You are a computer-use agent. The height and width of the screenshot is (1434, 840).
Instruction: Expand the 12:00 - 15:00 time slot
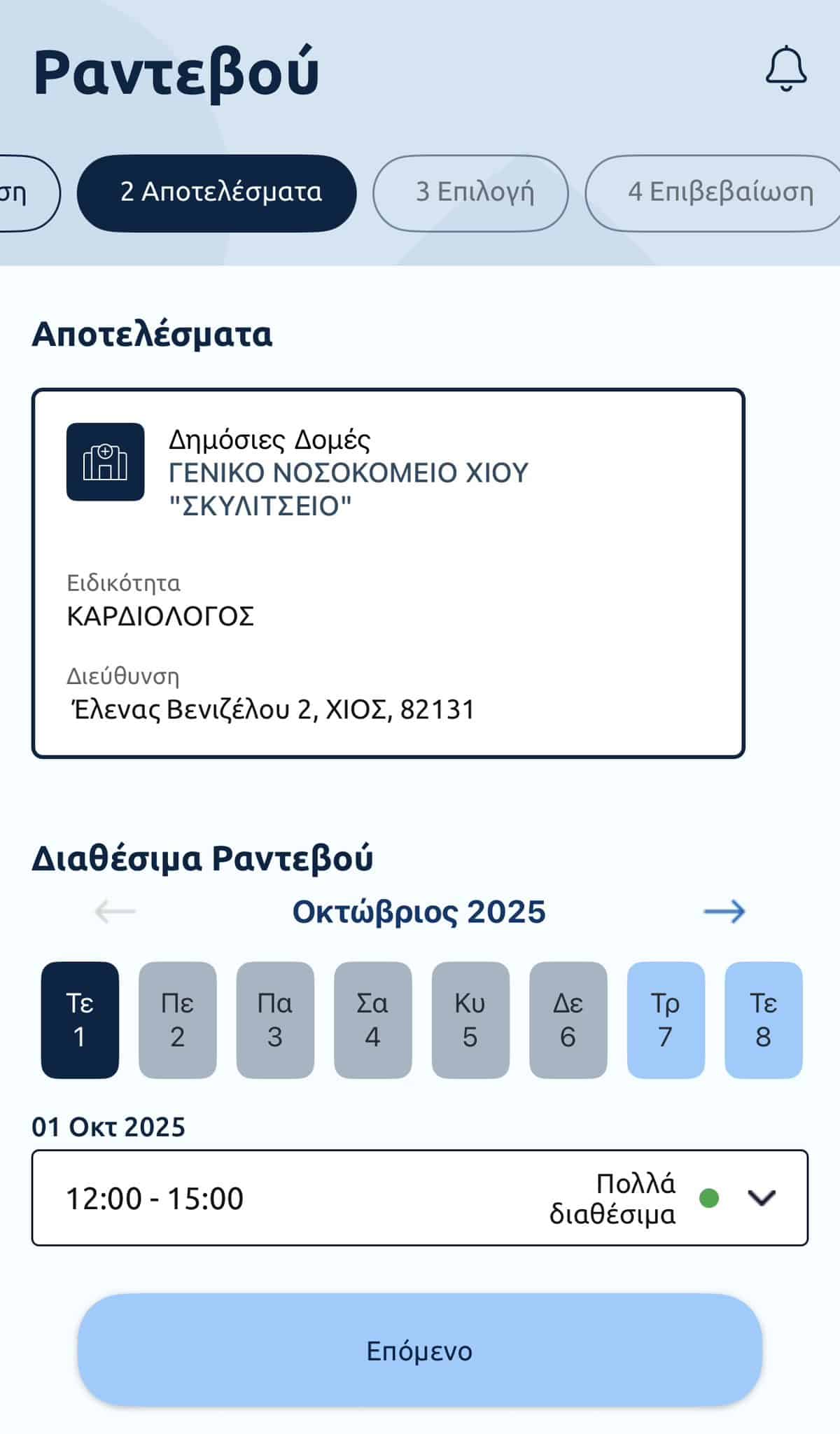click(x=761, y=1198)
